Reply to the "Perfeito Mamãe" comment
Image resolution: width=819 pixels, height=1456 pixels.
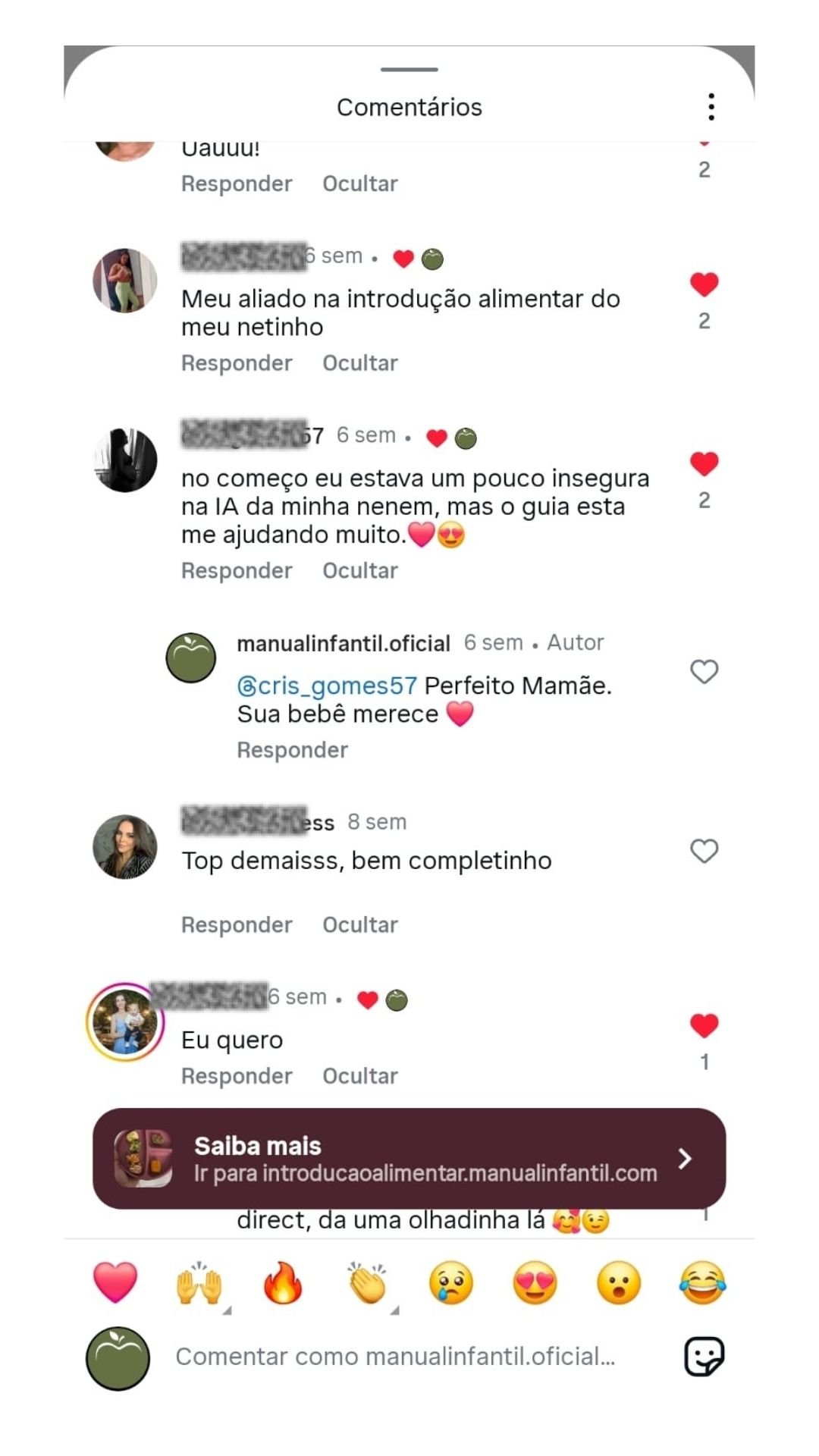click(292, 750)
